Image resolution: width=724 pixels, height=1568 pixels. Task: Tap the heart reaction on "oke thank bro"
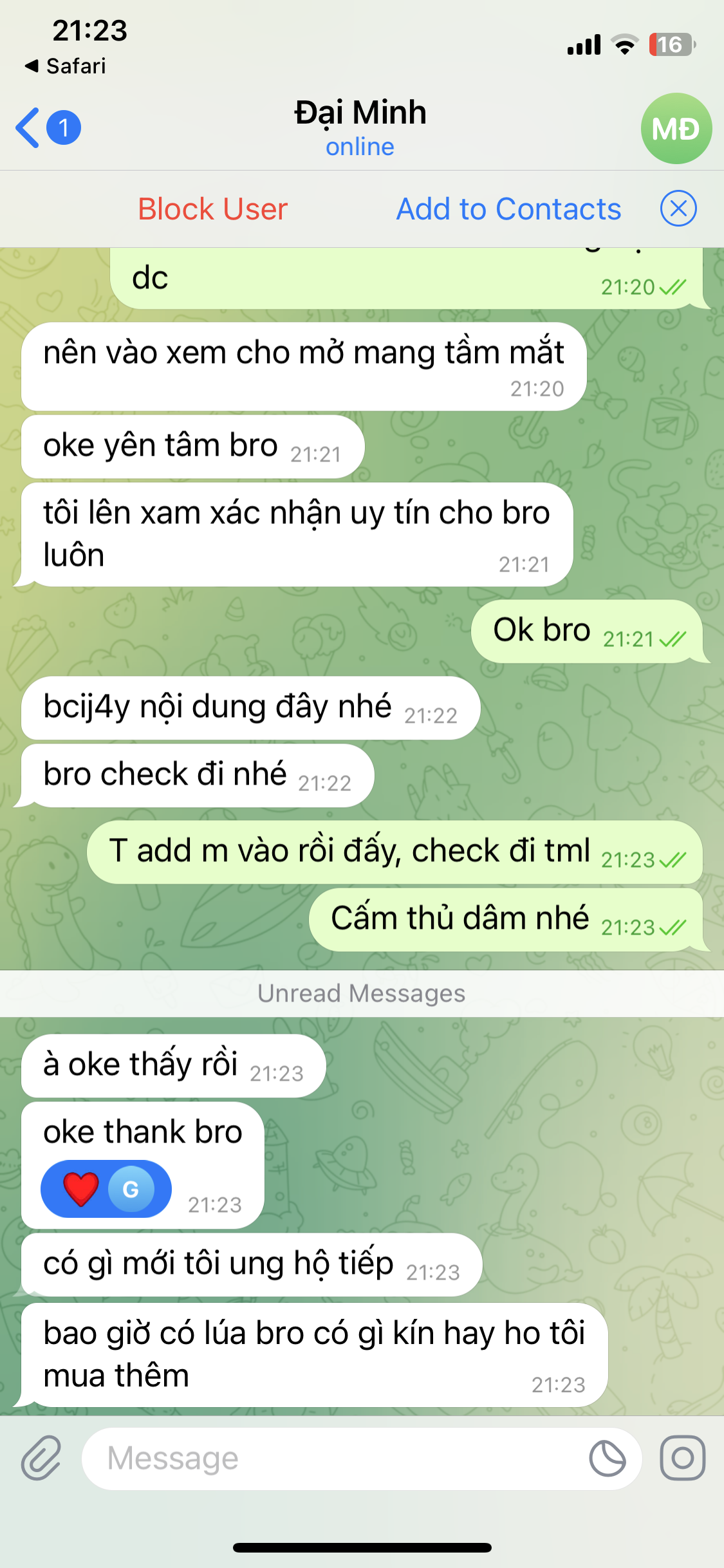pos(81,1189)
